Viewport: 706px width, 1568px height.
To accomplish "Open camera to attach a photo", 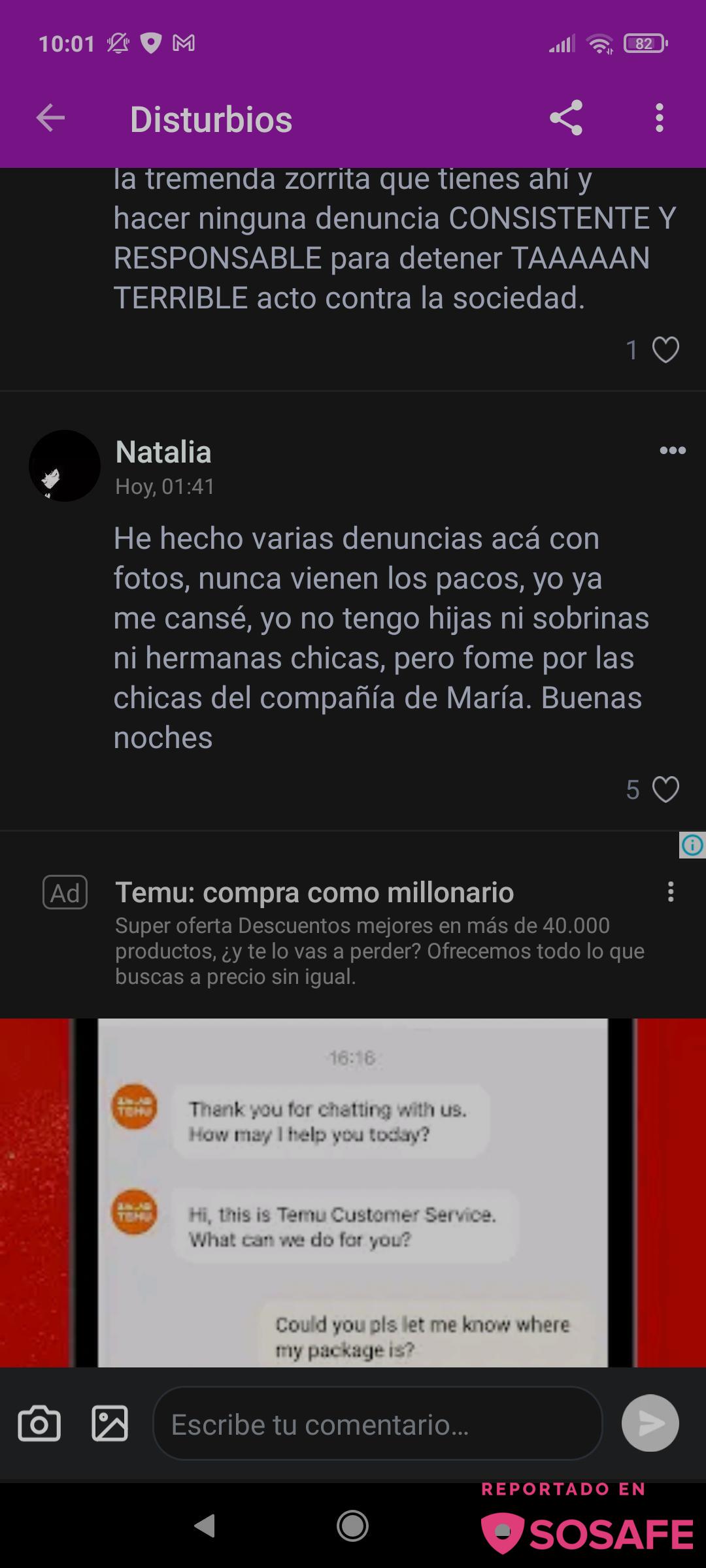I will coord(39,1424).
